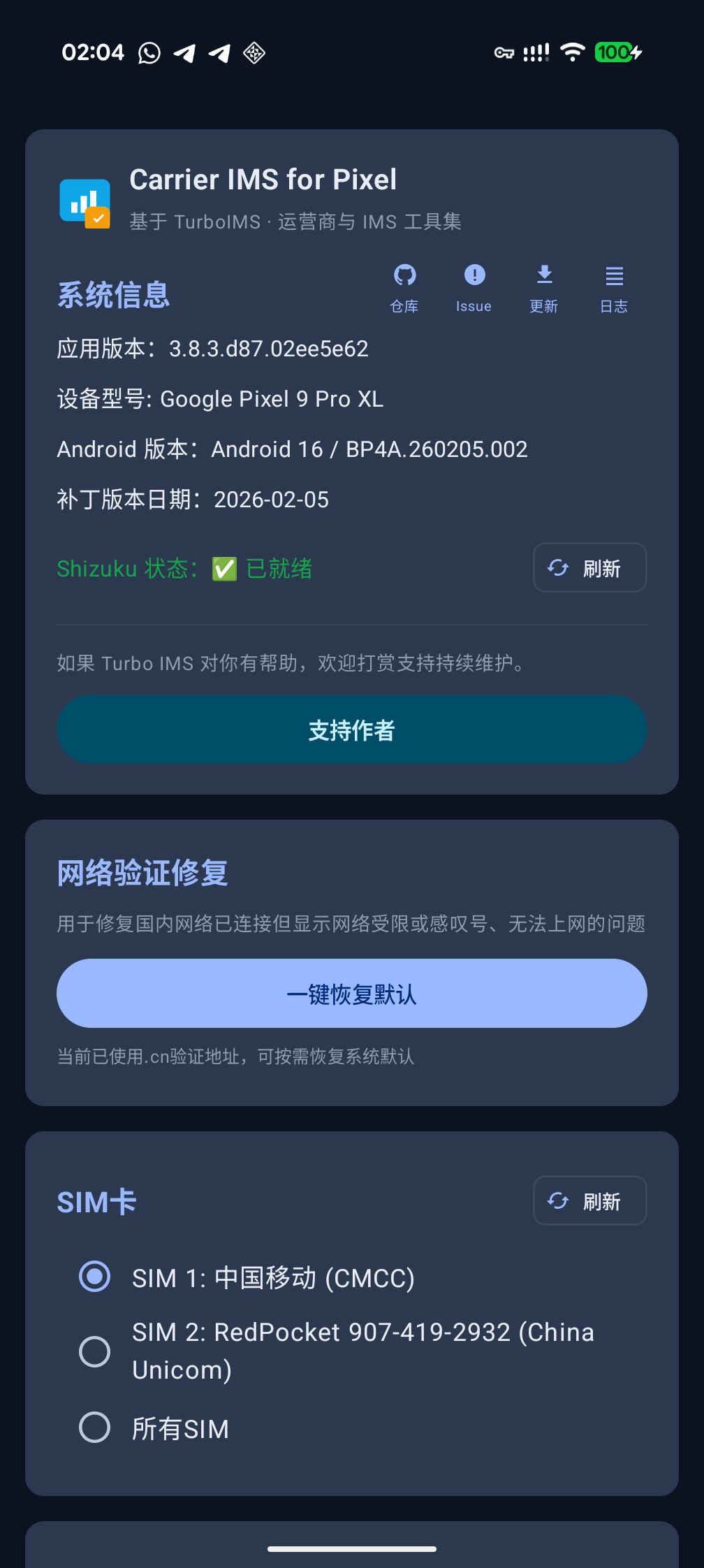This screenshot has height=1568, width=704.
Task: Click the 更新 update download icon
Action: (x=544, y=274)
